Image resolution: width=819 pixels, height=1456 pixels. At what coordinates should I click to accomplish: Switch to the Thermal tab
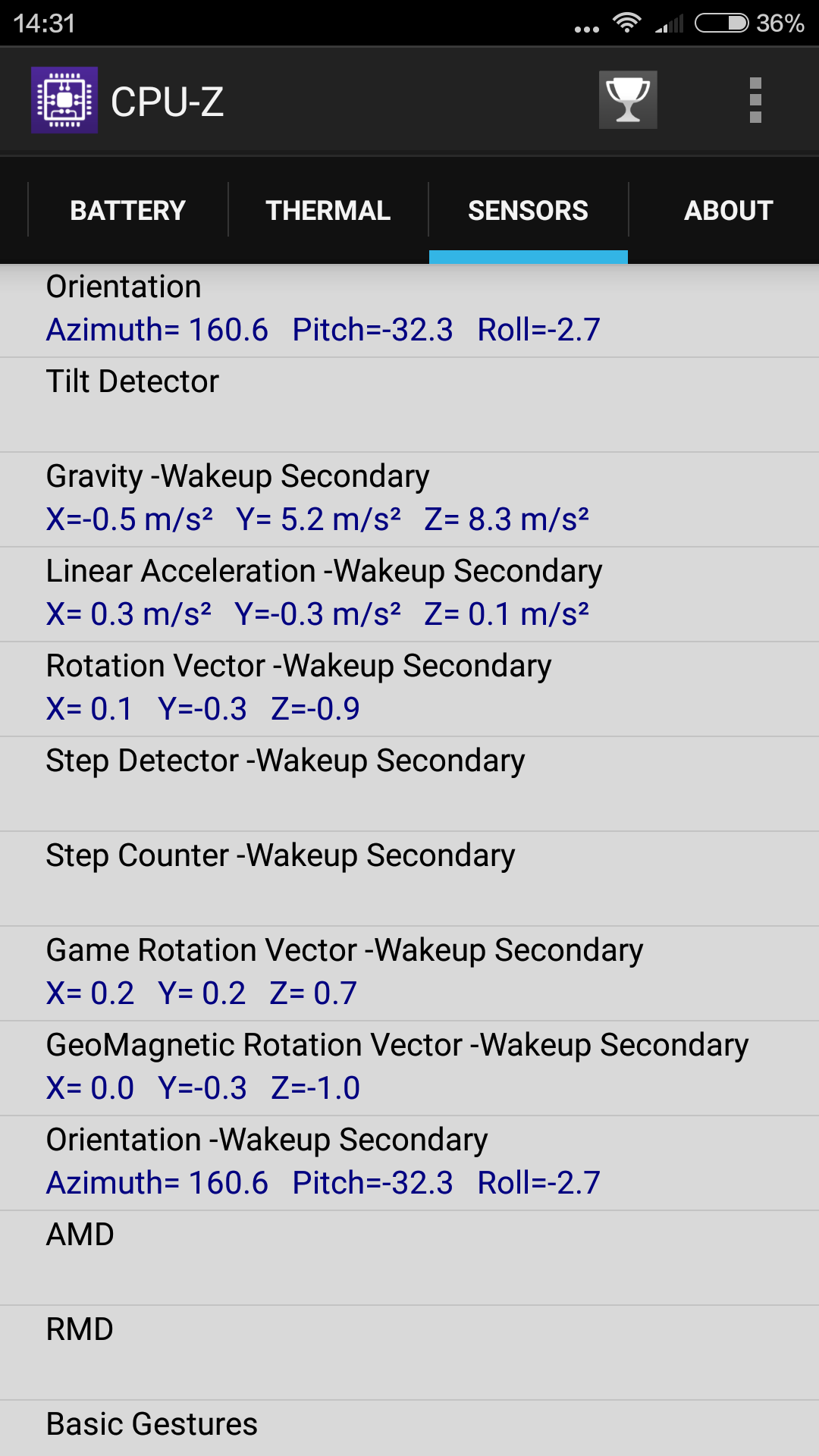328,210
